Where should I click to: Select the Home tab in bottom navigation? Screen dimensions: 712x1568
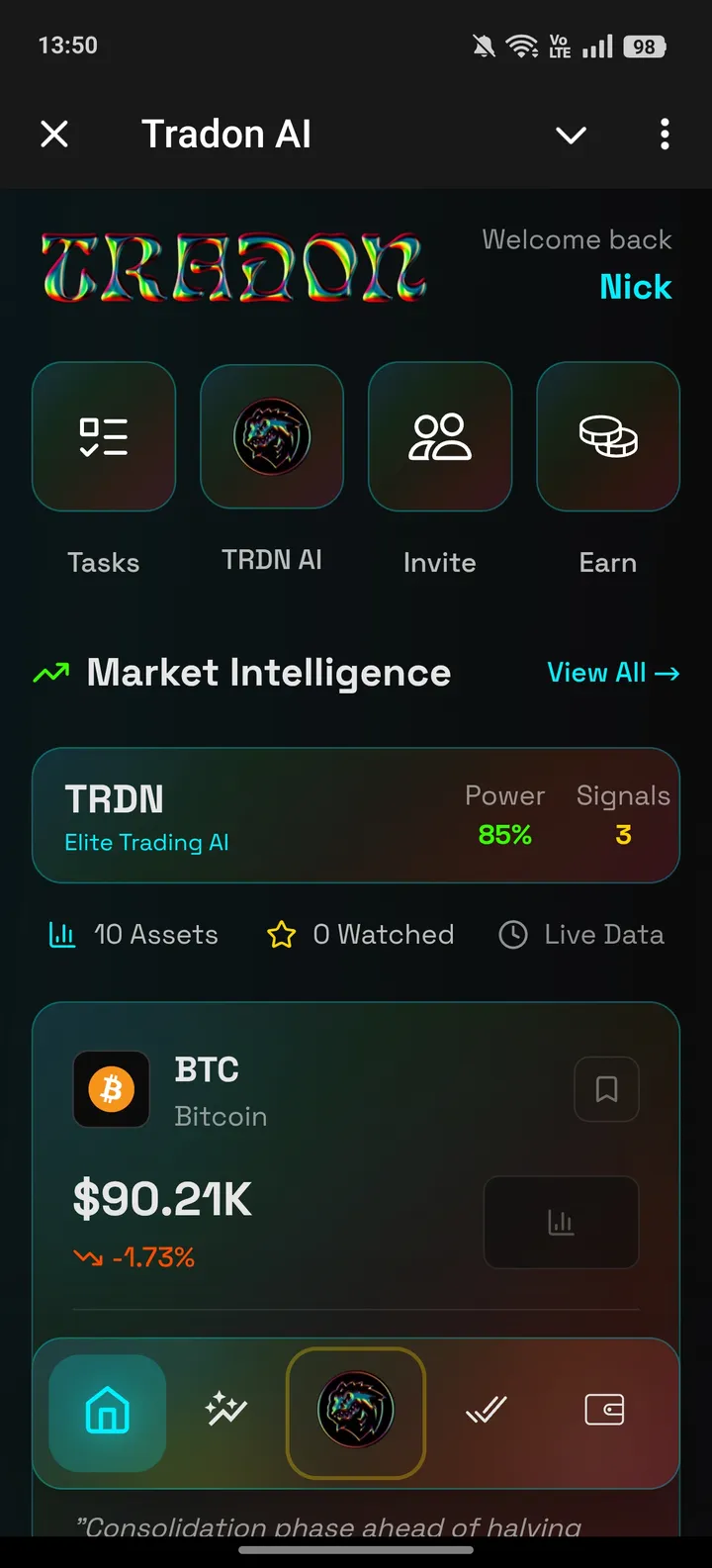pos(106,1413)
